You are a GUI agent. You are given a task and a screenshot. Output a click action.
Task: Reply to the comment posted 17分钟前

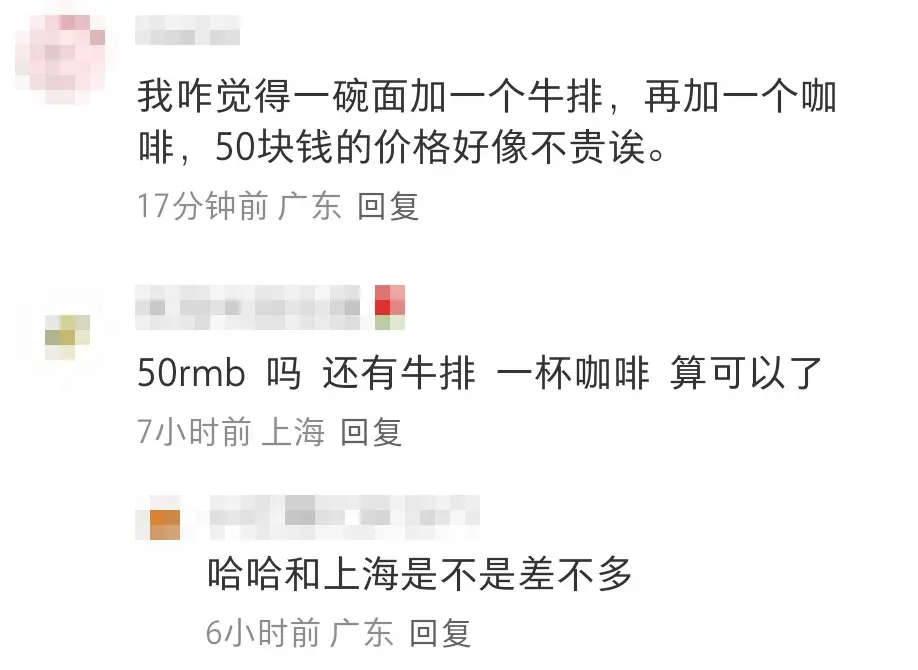(x=388, y=207)
